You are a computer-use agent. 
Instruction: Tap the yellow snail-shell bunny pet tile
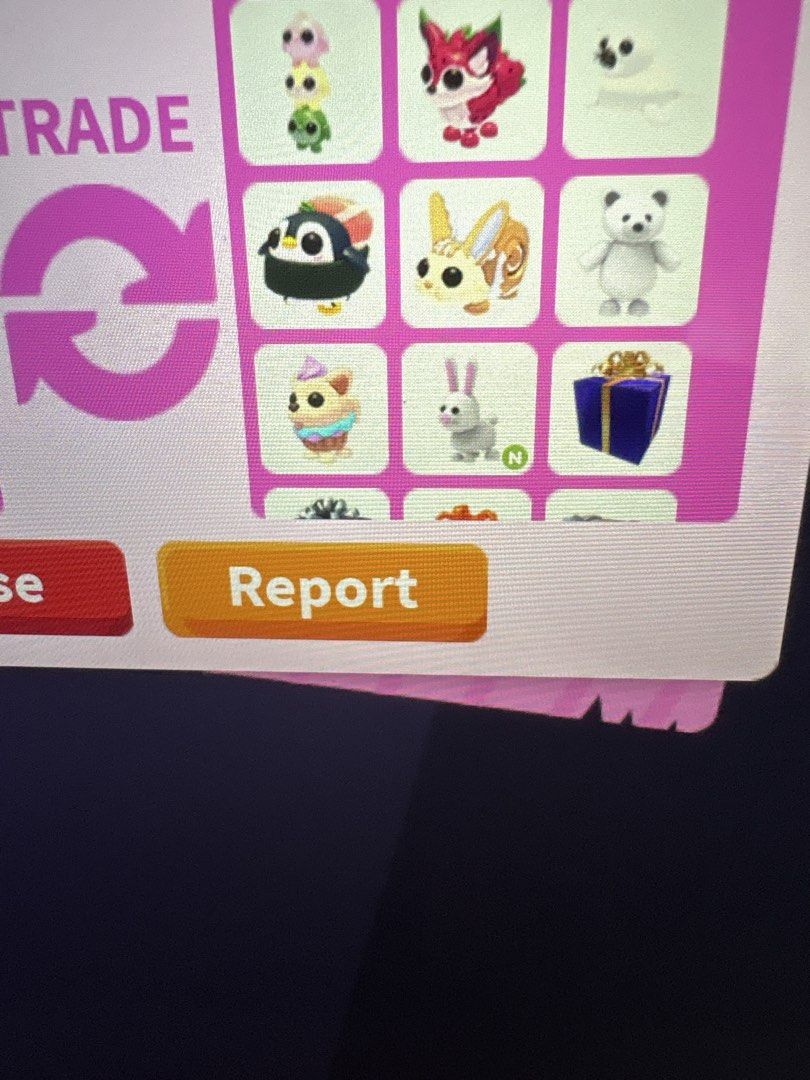click(x=472, y=253)
